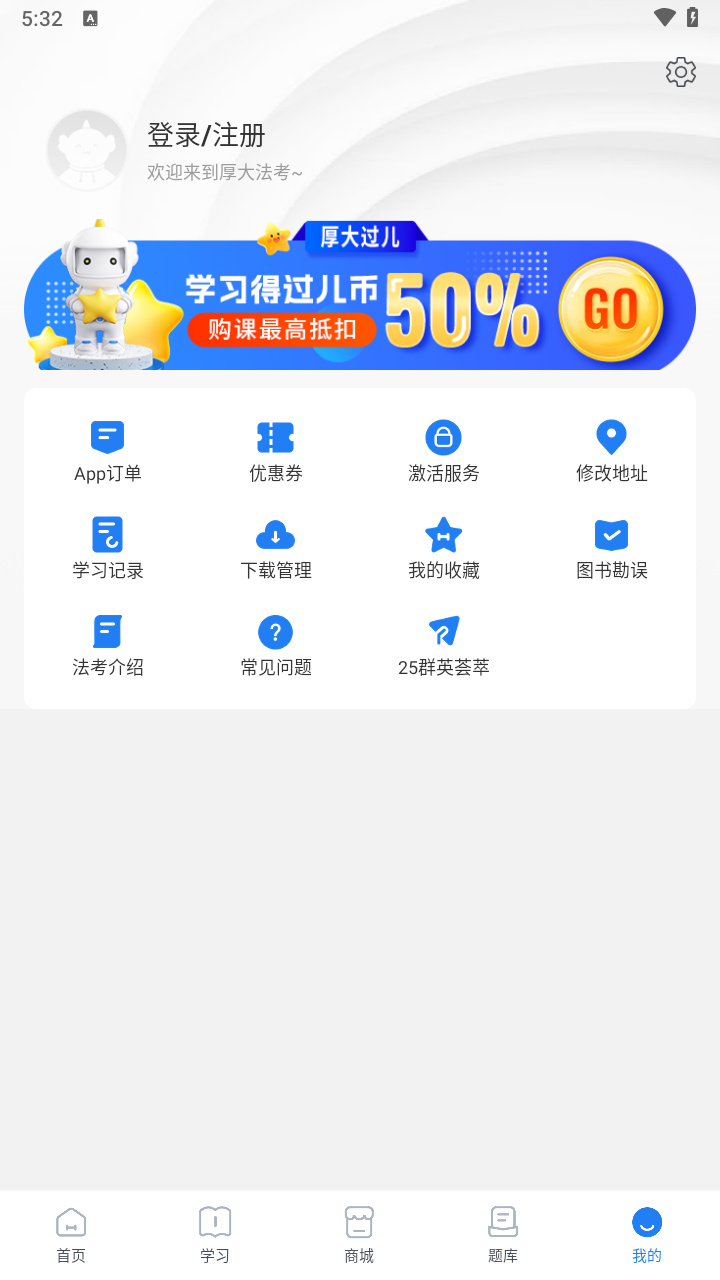Select 修改地址
Screen dimensions: 720x1280
point(612,452)
